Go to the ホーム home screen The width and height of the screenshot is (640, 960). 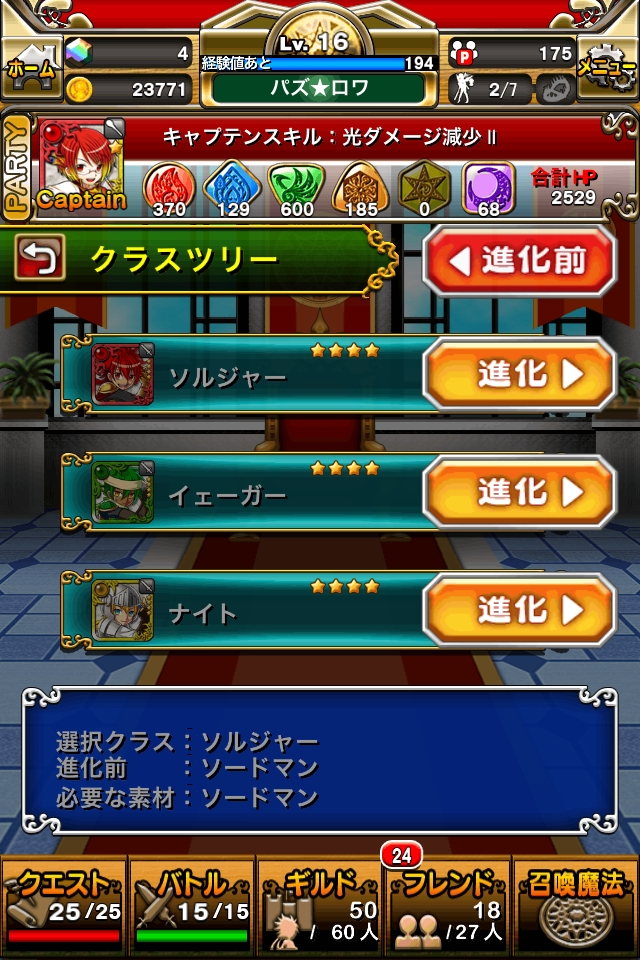(30, 68)
